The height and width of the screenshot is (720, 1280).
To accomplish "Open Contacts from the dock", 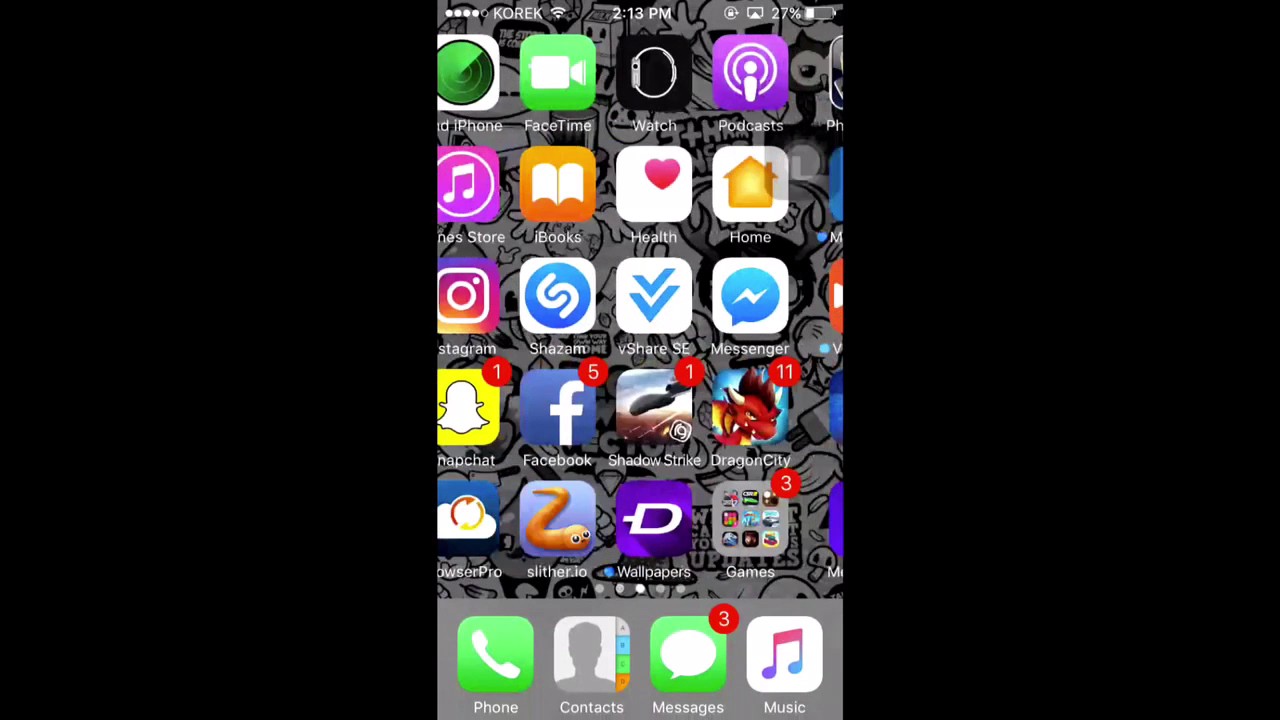I will (x=591, y=656).
